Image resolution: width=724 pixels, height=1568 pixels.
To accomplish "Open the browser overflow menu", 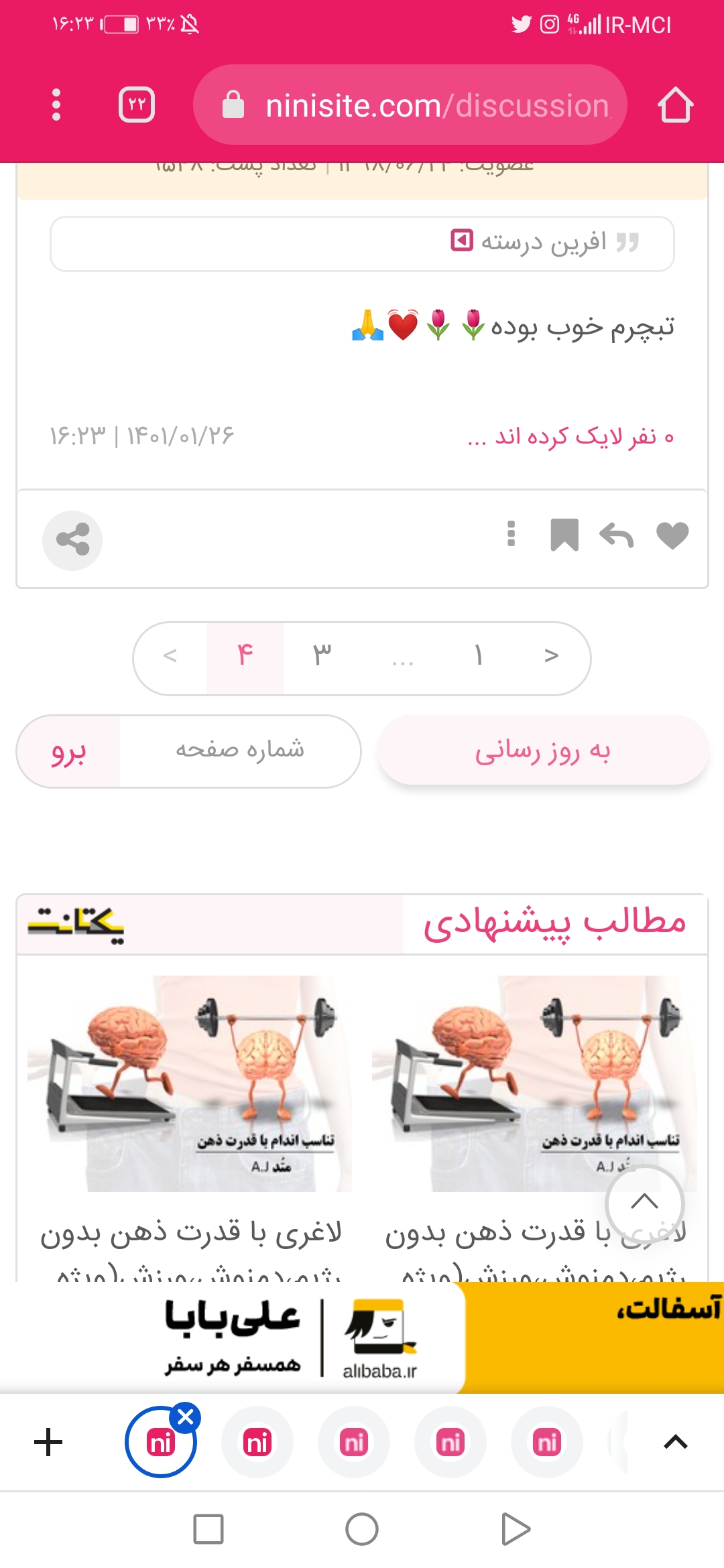I will pyautogui.click(x=56, y=105).
